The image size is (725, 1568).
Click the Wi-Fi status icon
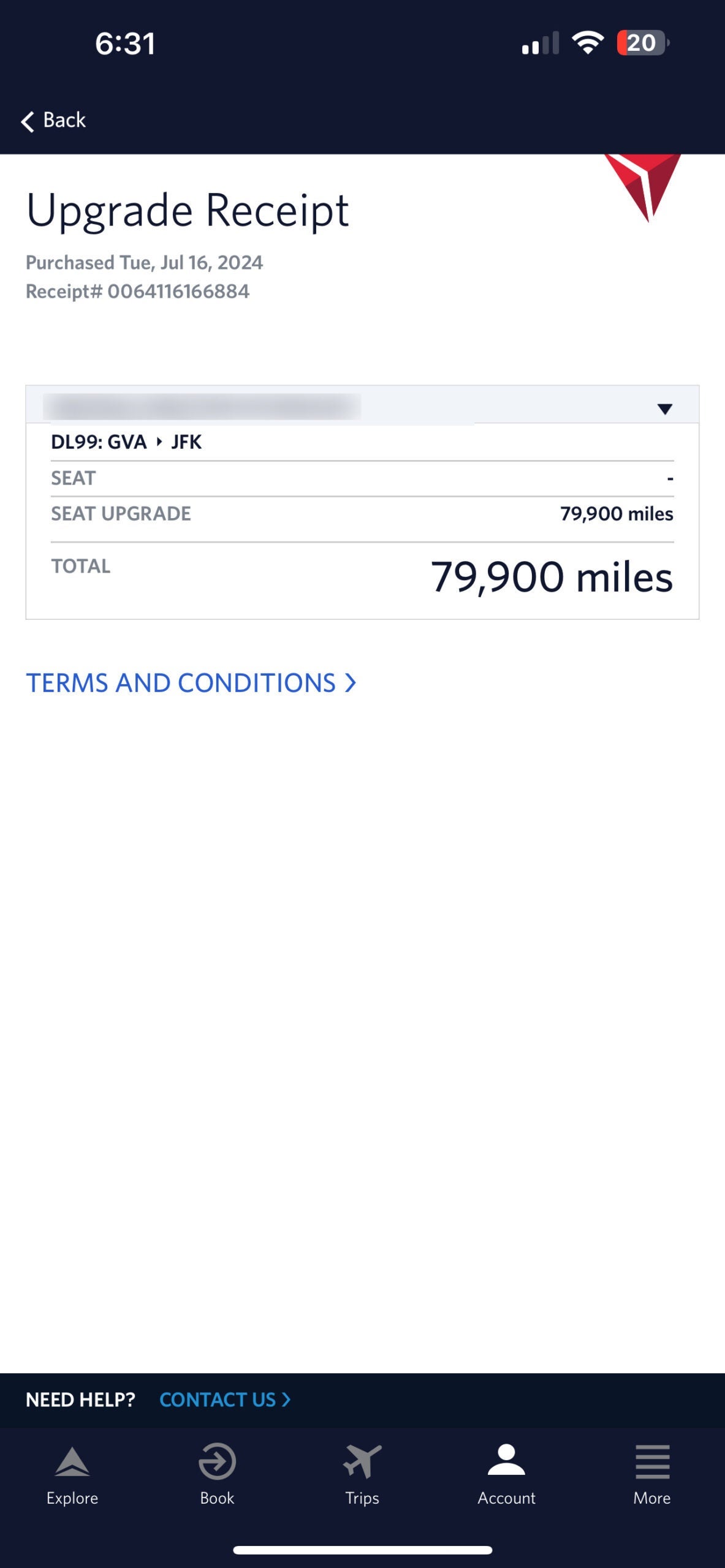point(586,42)
